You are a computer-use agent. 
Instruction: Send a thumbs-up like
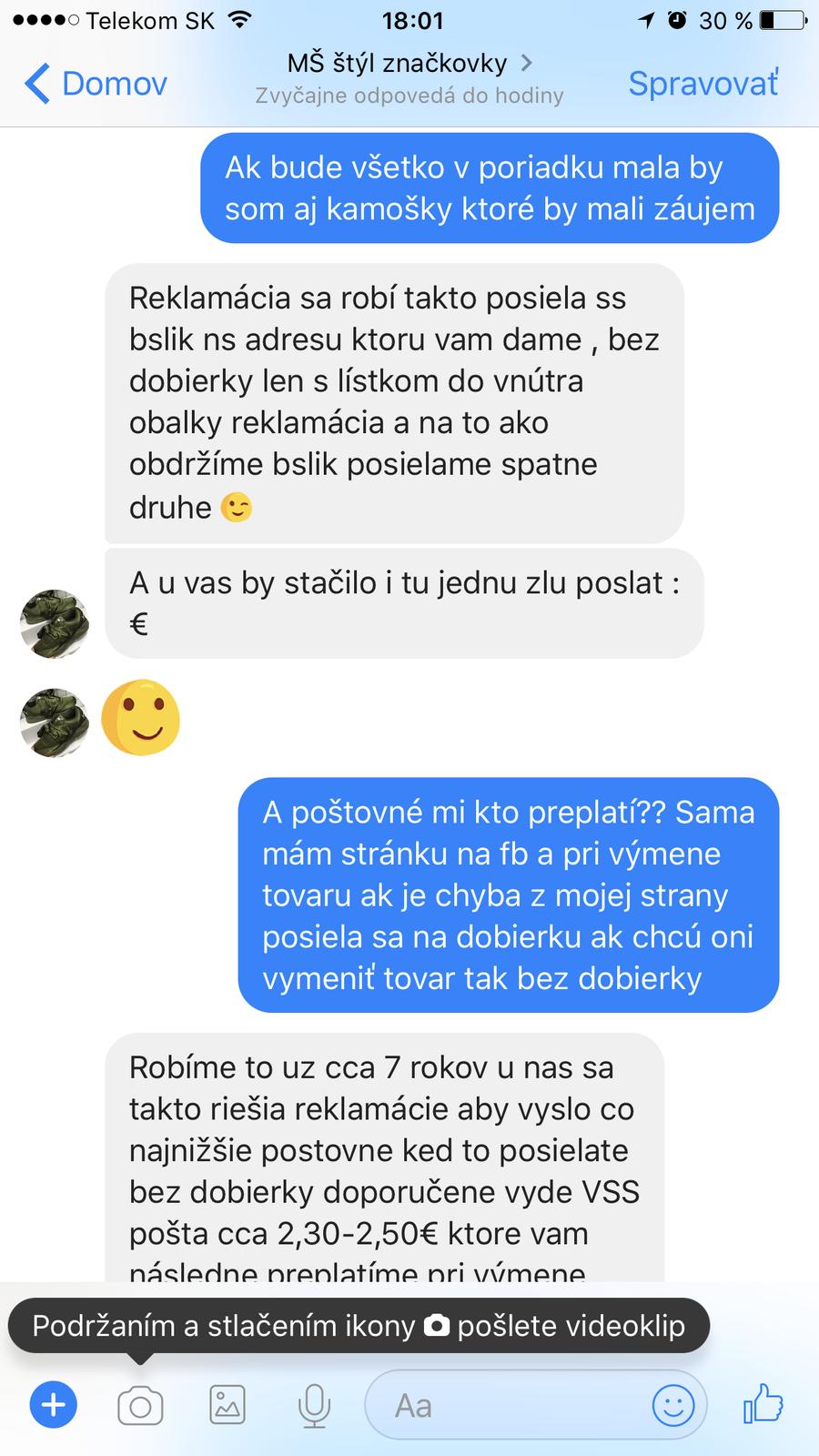pyautogui.click(x=763, y=1404)
